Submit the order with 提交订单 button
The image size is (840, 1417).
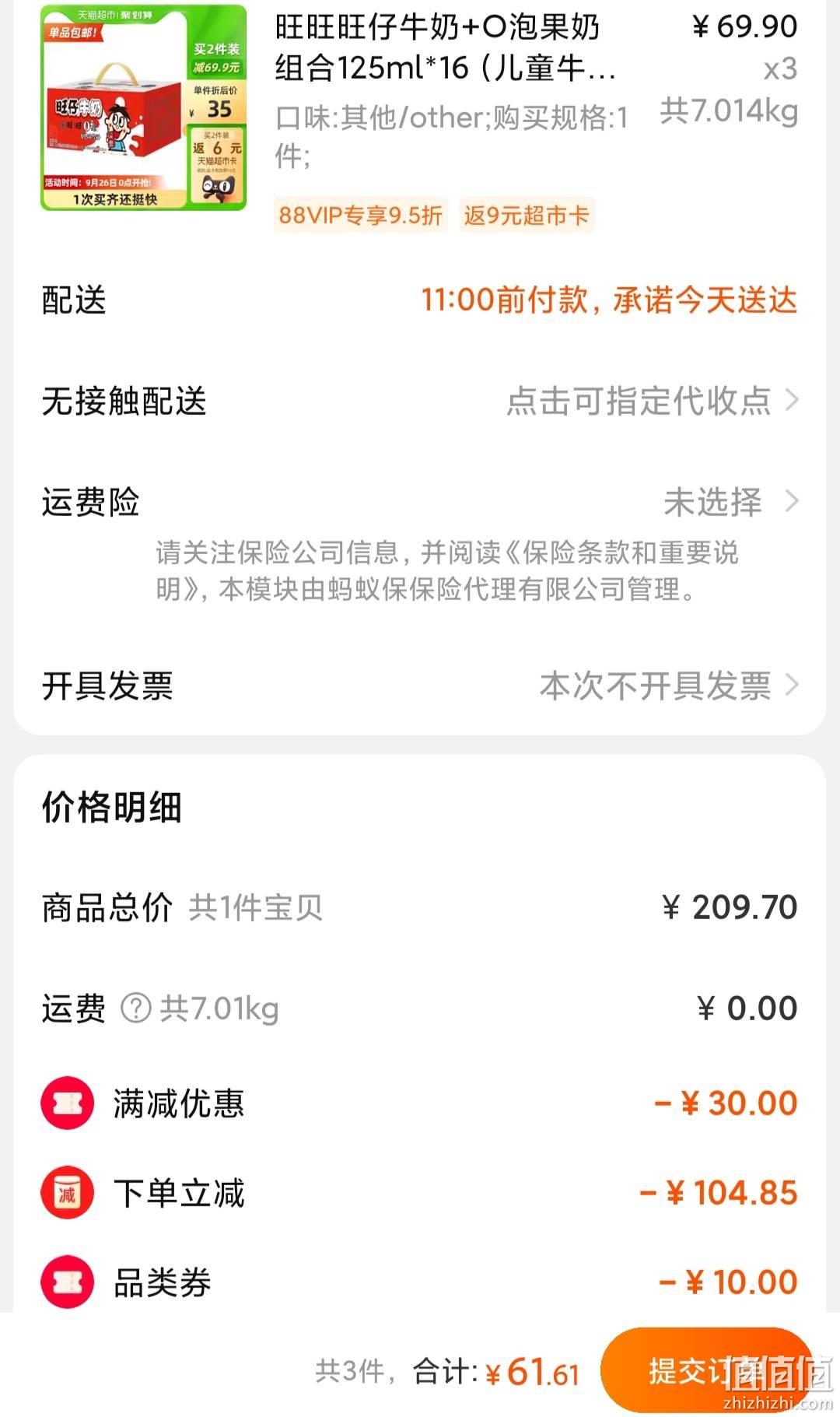click(706, 1371)
